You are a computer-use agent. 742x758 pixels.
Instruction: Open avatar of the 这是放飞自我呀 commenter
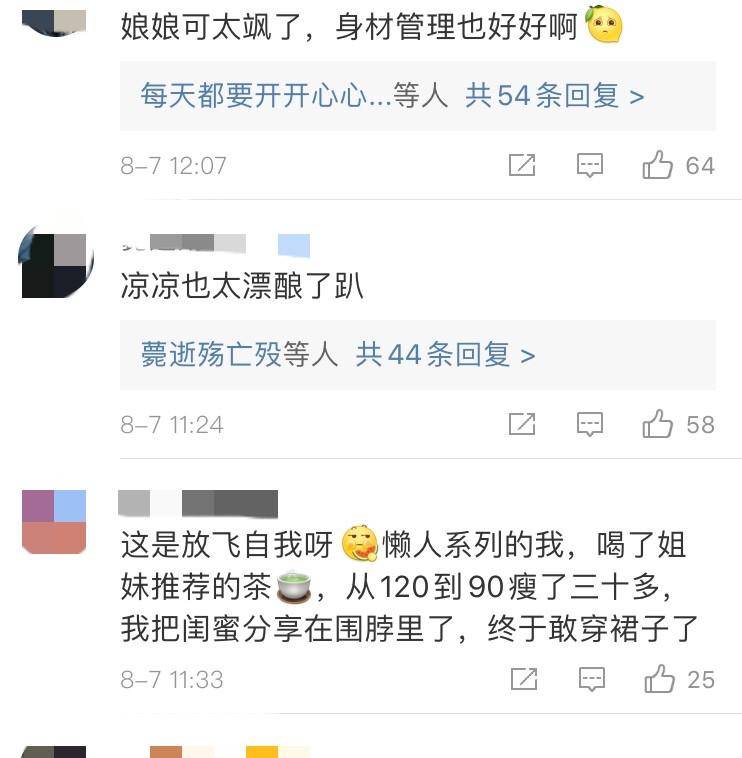pyautogui.click(x=54, y=521)
